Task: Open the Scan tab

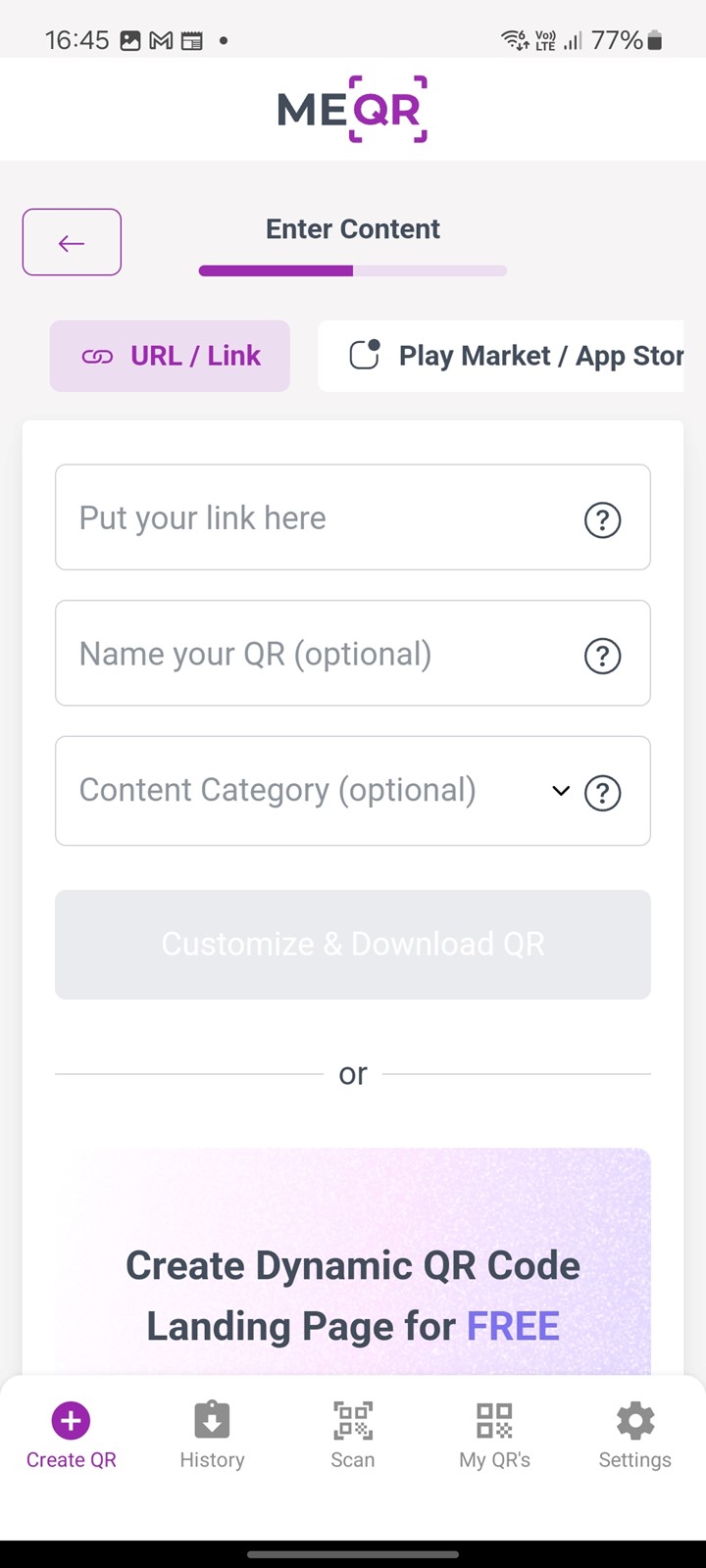Action: click(x=353, y=1435)
